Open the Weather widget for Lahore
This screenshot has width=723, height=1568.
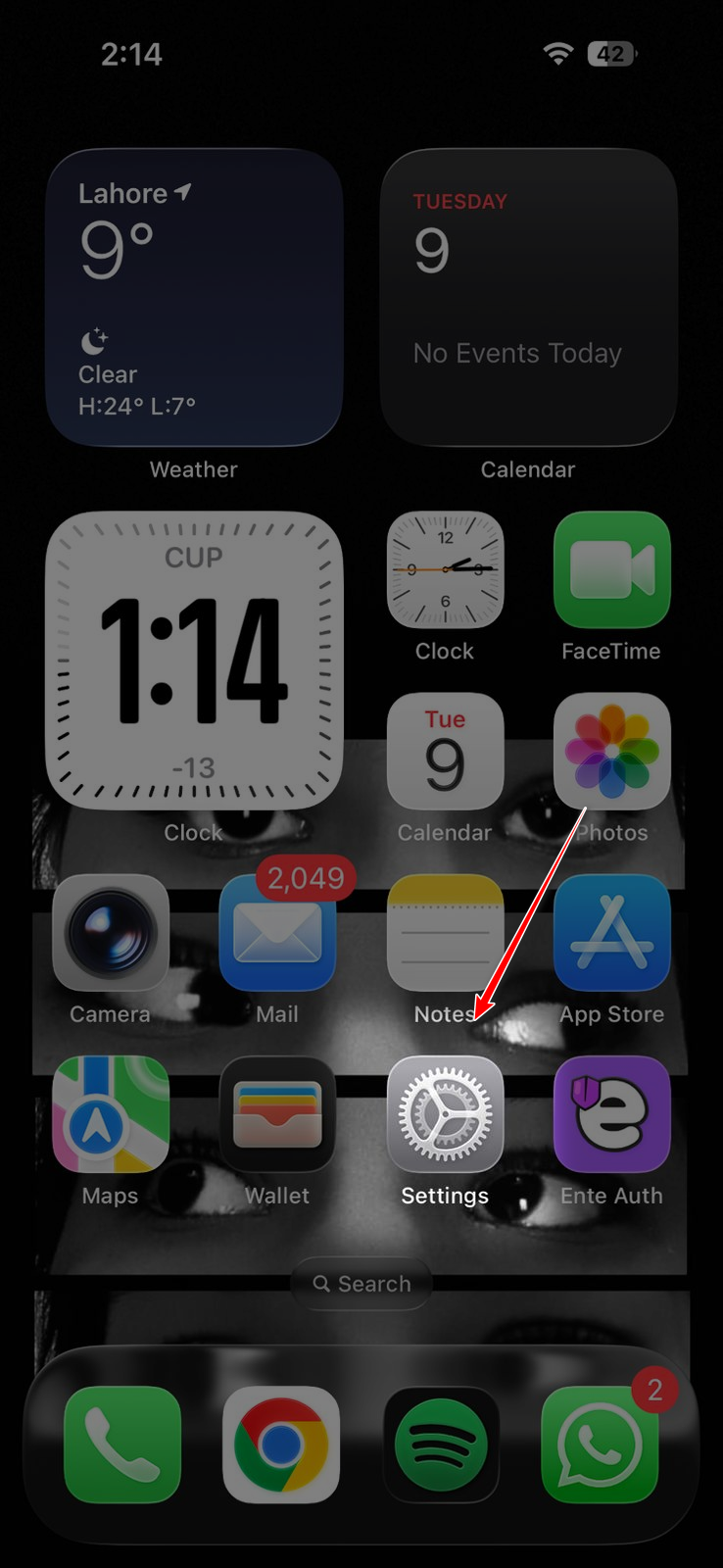point(194,297)
